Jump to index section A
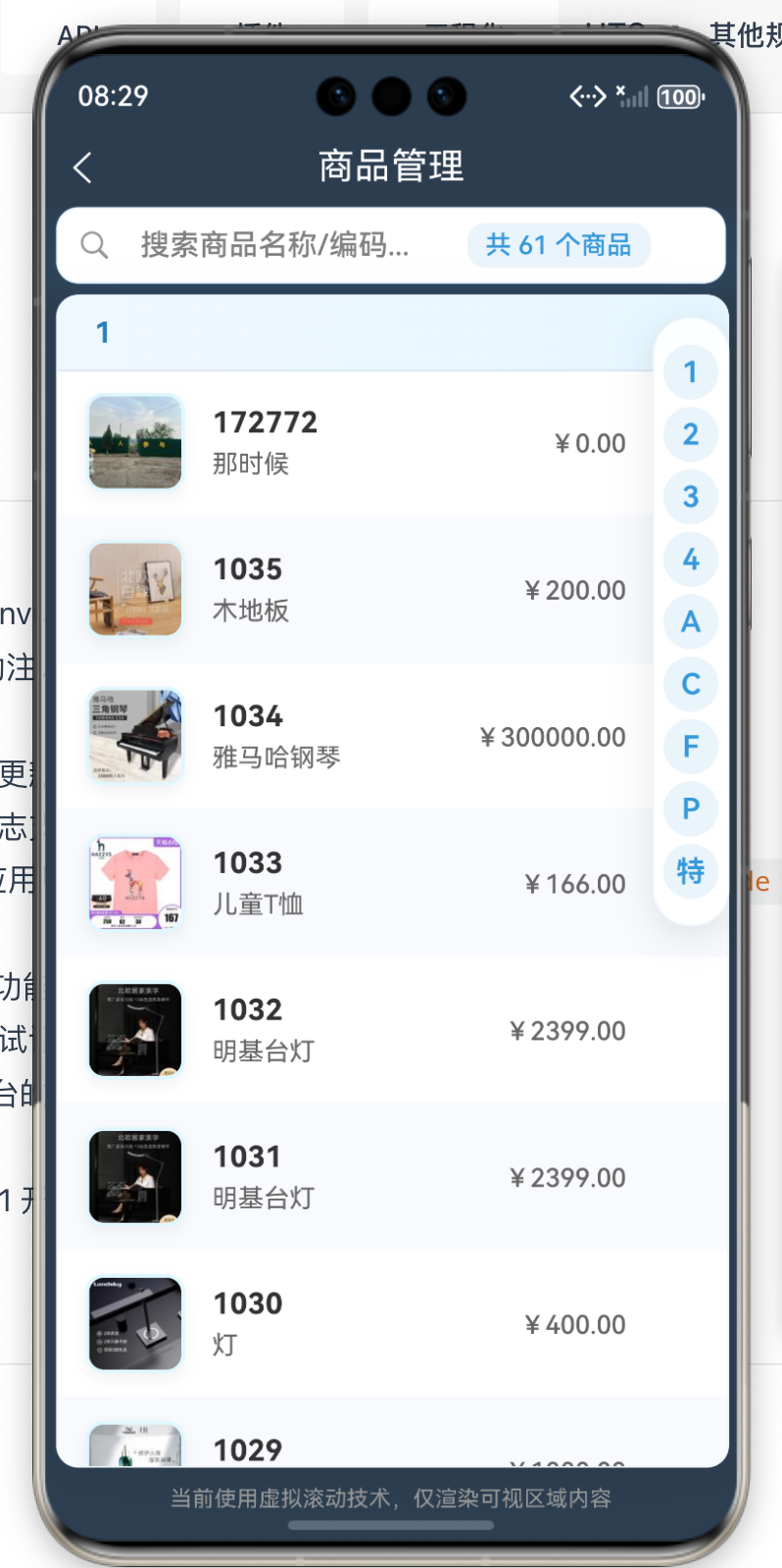The width and height of the screenshot is (782, 1568). 691,621
